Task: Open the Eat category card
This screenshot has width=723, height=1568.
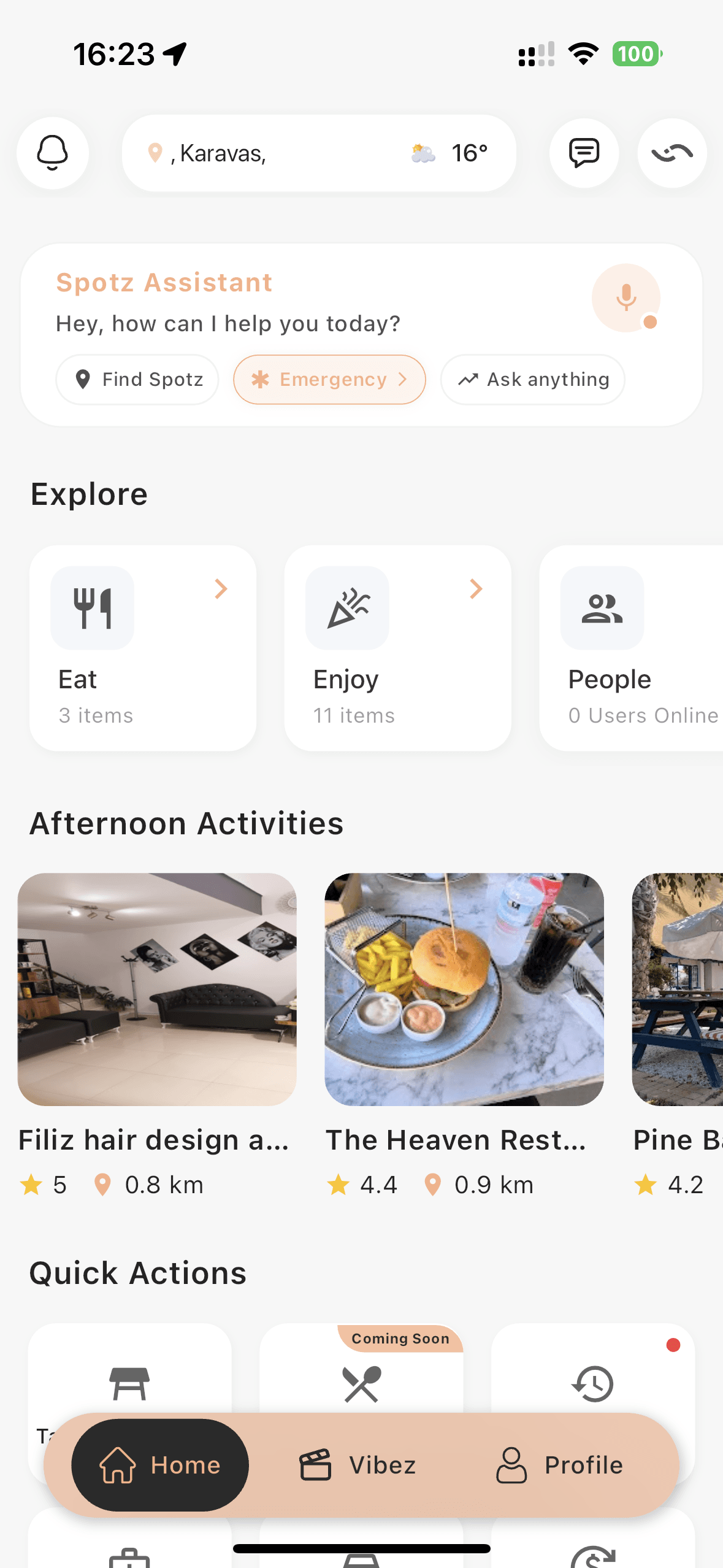Action: tap(143, 648)
